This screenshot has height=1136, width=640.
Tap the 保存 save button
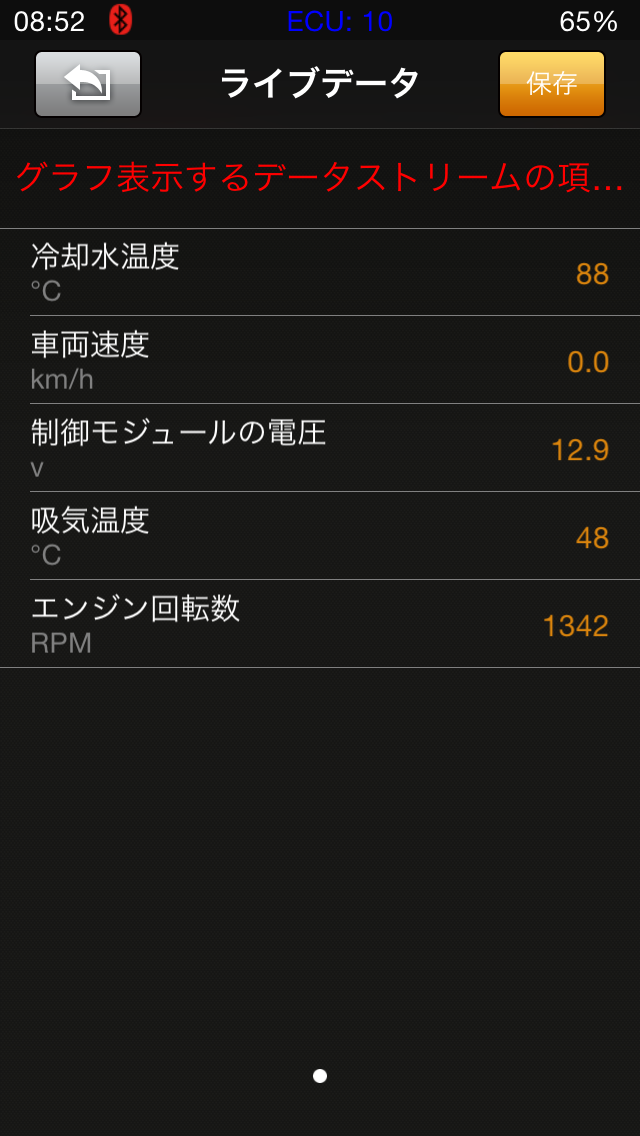(551, 84)
